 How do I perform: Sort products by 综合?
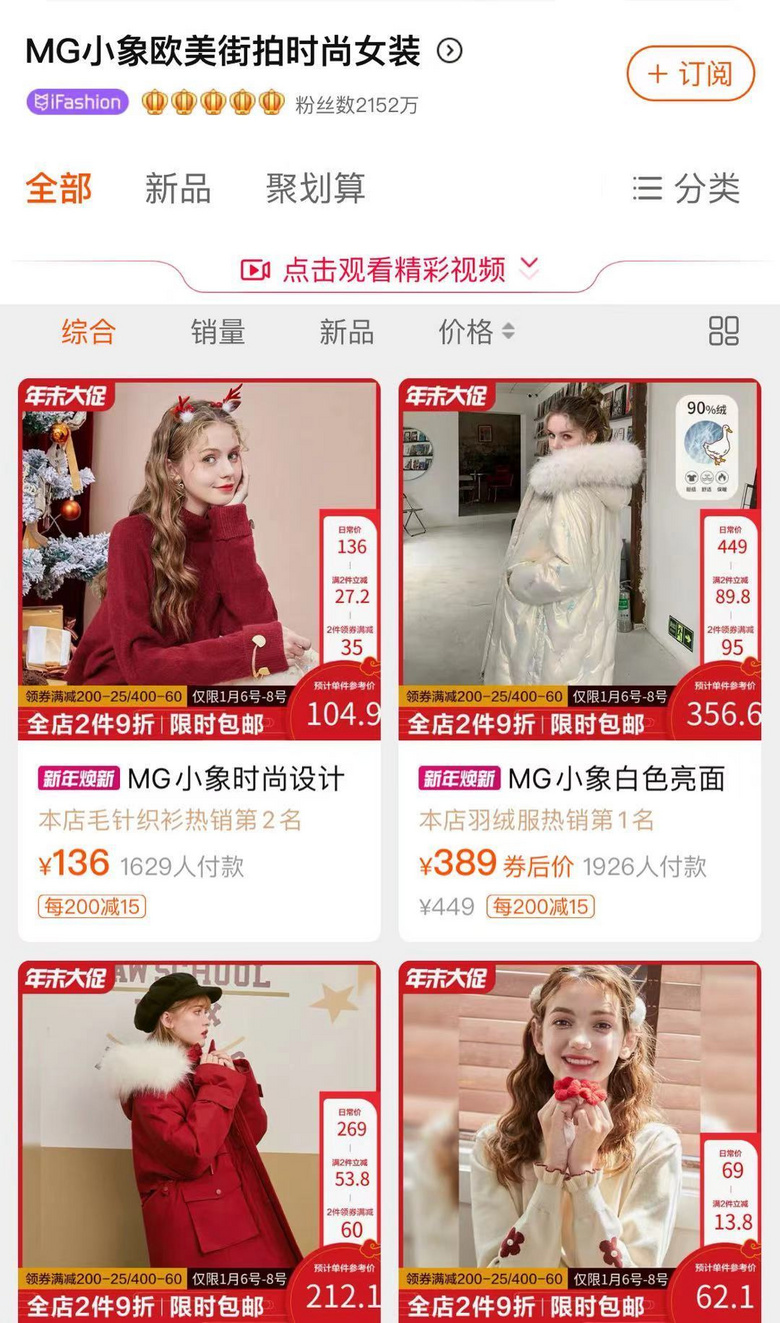88,332
